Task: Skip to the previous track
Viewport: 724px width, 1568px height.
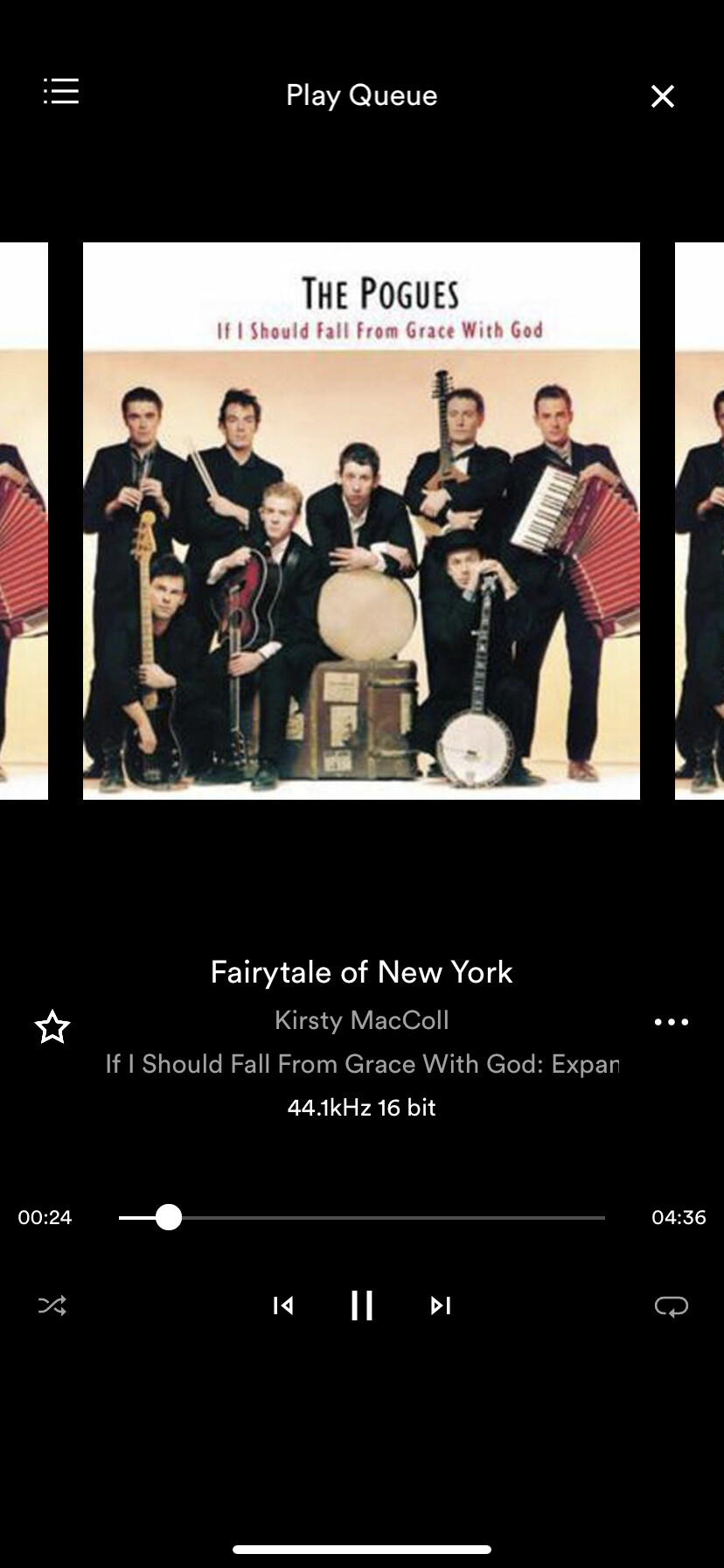Action: (x=283, y=1305)
